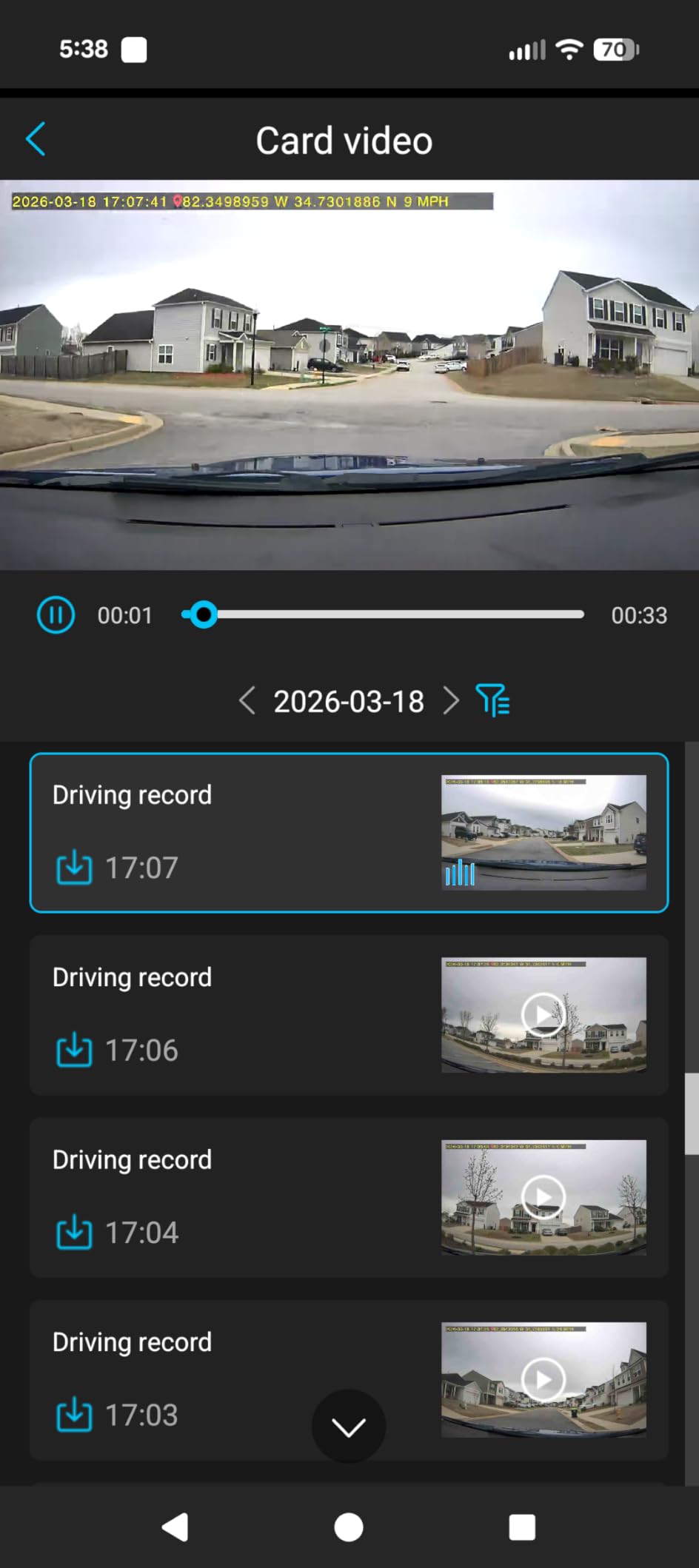This screenshot has width=699, height=1568.
Task: Download the 17:03 driving record
Action: point(74,1415)
